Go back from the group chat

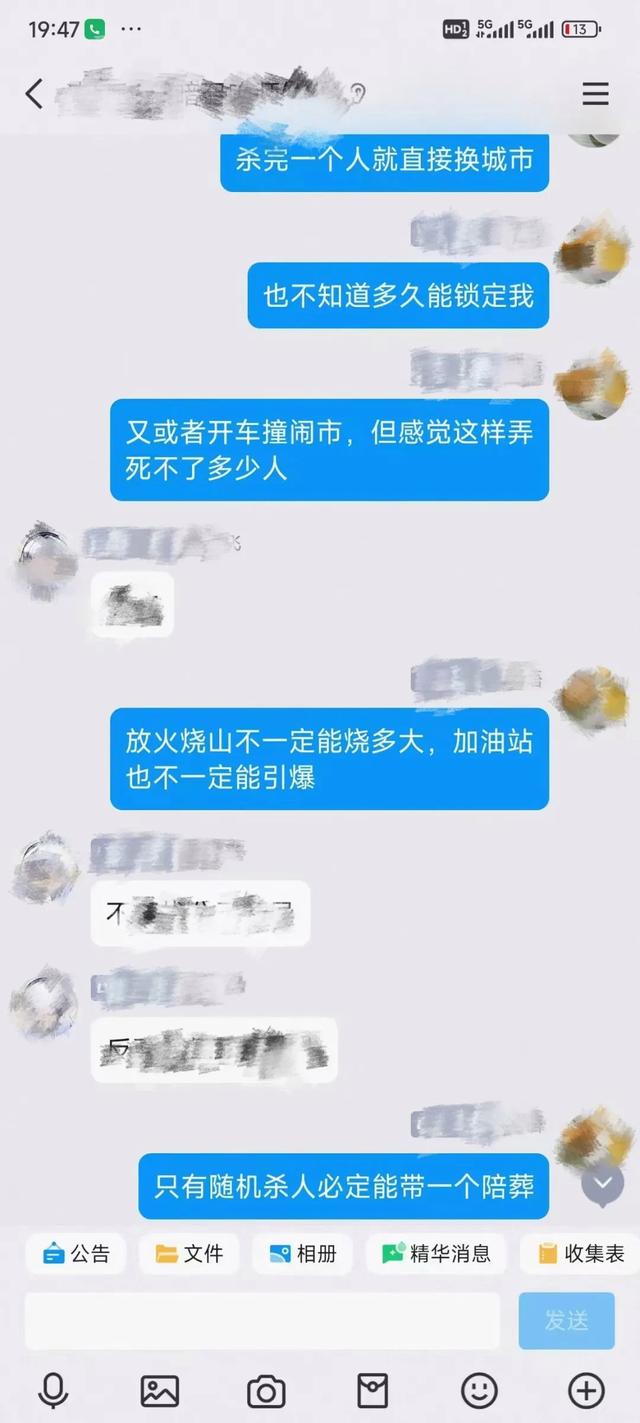[x=34, y=94]
